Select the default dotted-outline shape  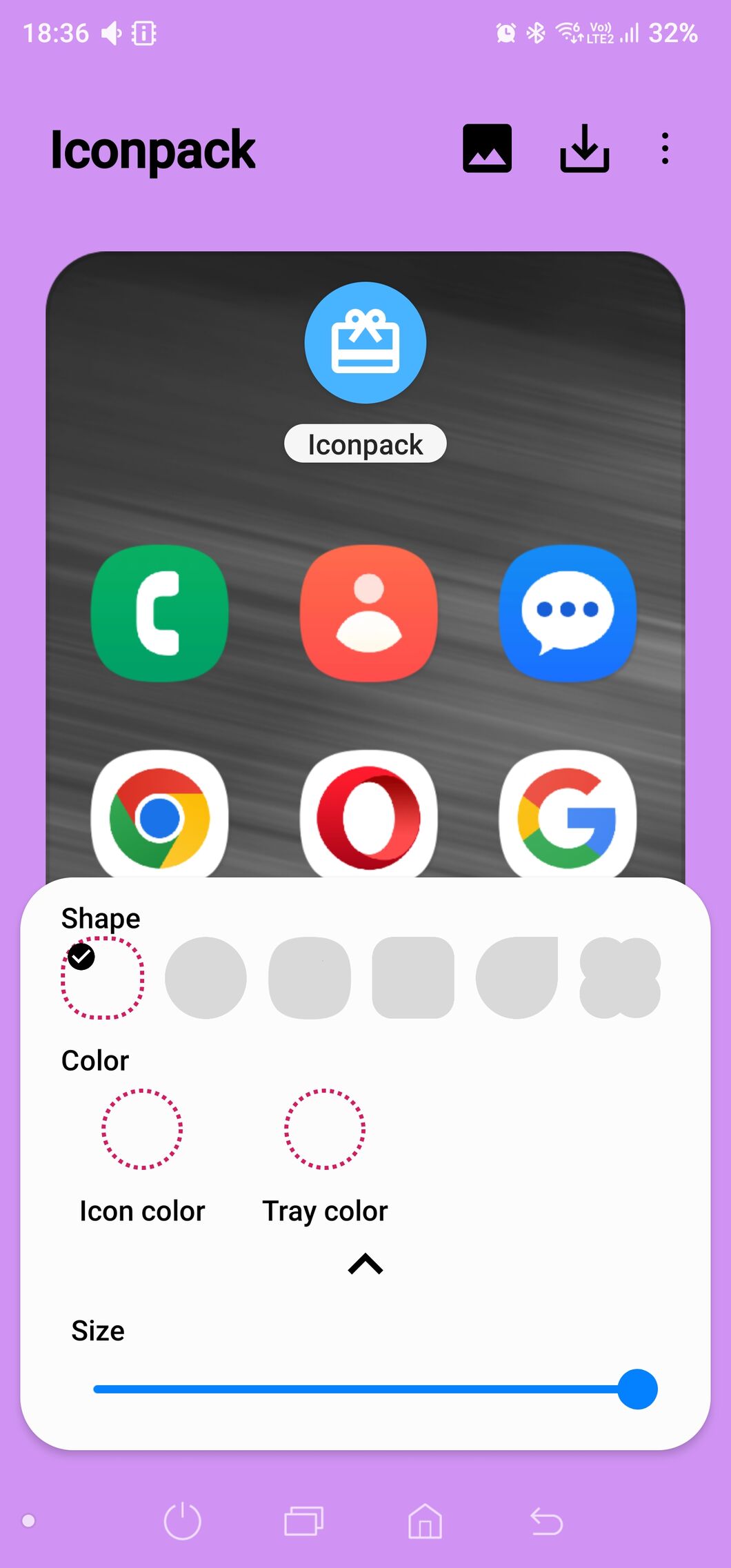tap(103, 977)
